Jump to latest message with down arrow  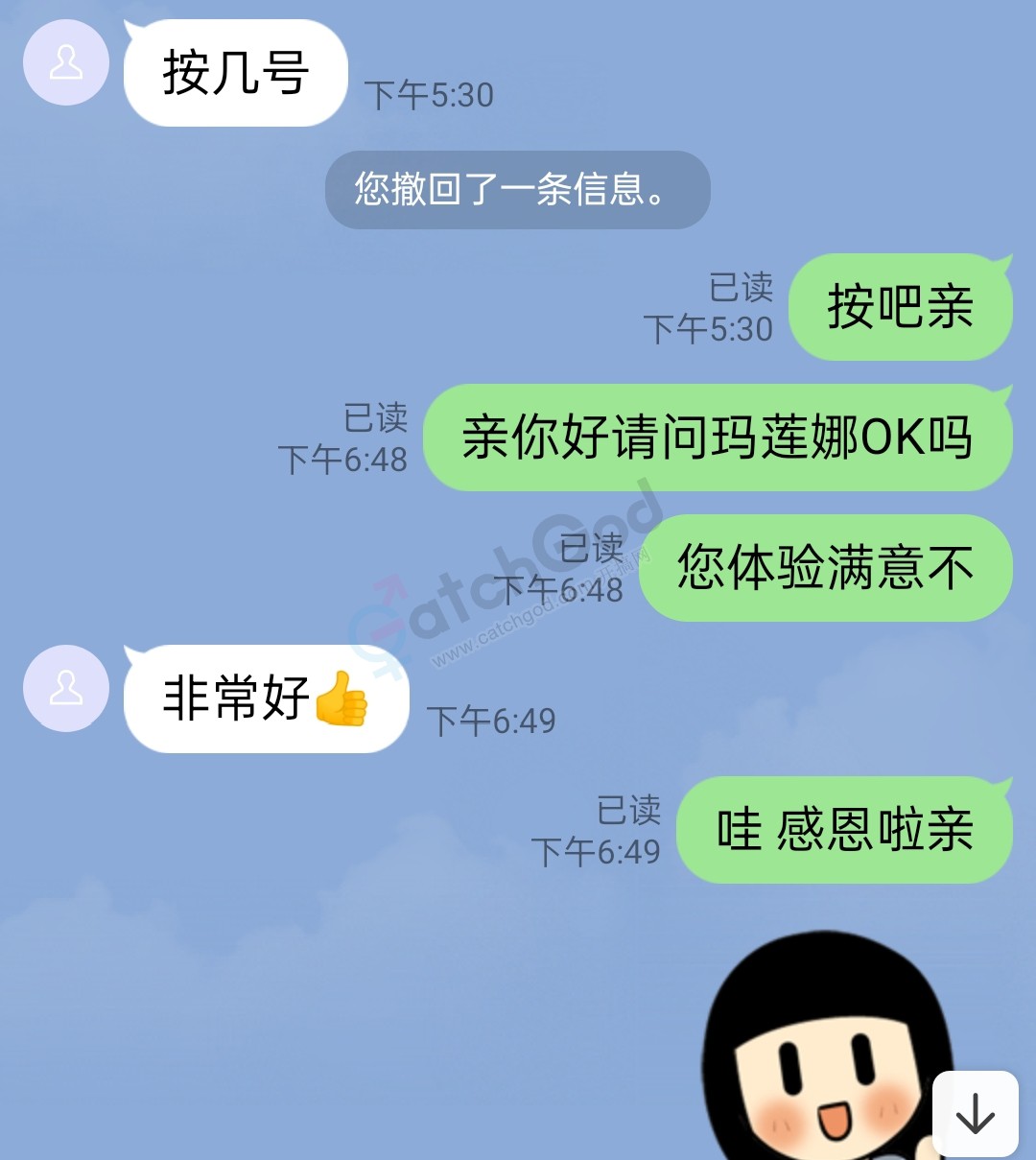coord(975,1113)
